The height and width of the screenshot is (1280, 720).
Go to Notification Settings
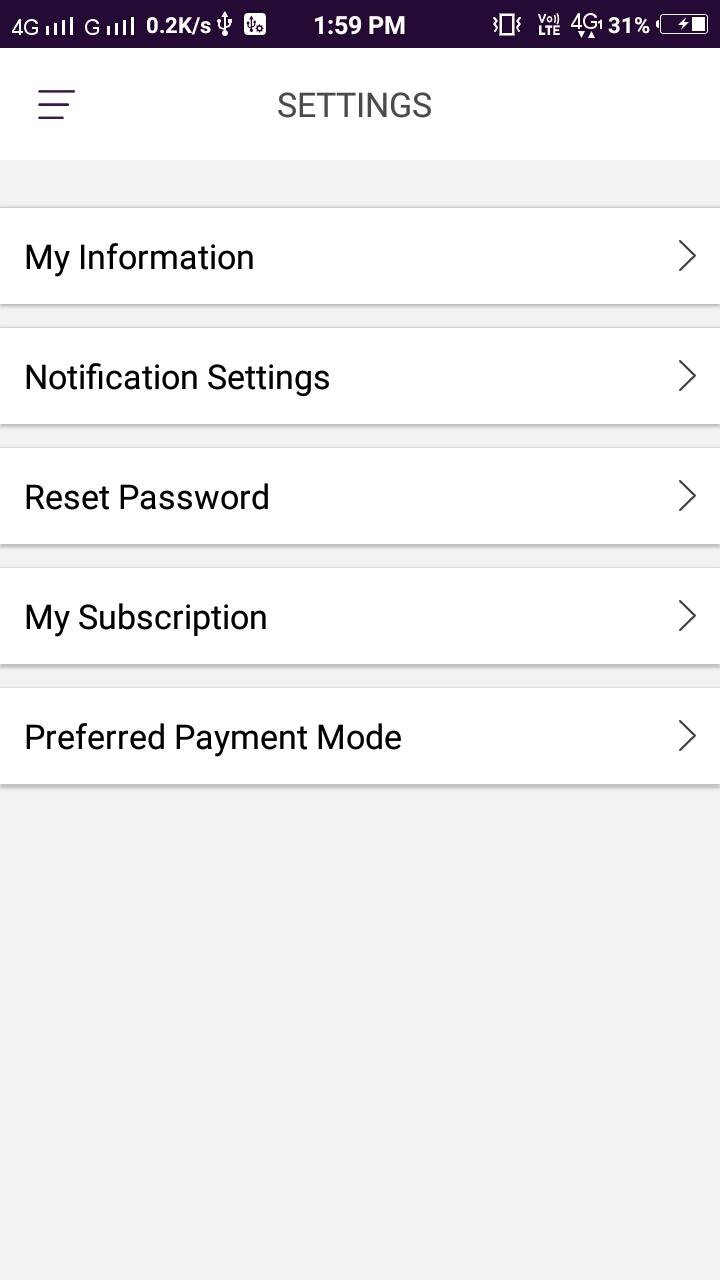click(360, 376)
